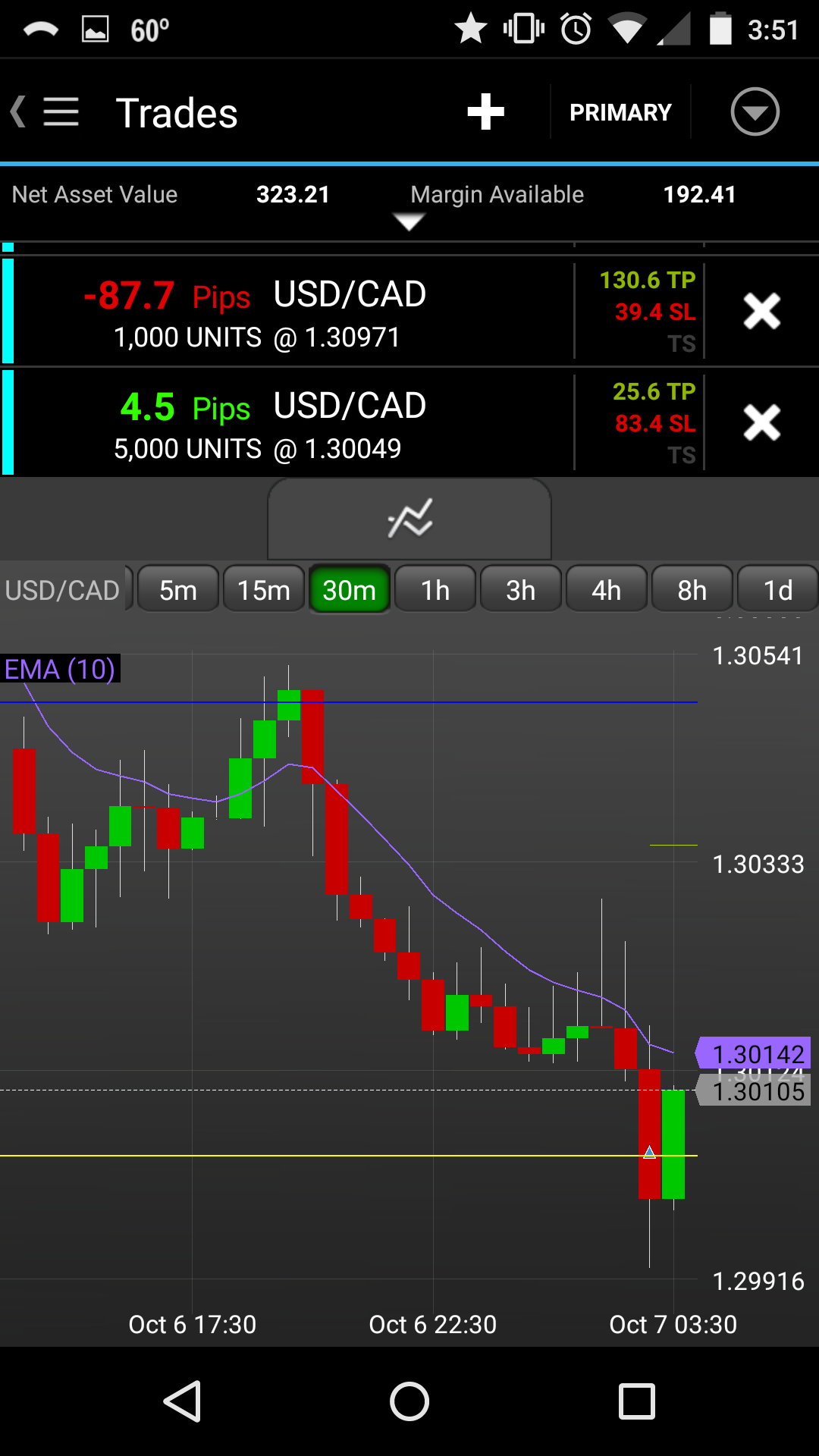Close the 1,000 units USD/CAD trade

[x=761, y=312]
